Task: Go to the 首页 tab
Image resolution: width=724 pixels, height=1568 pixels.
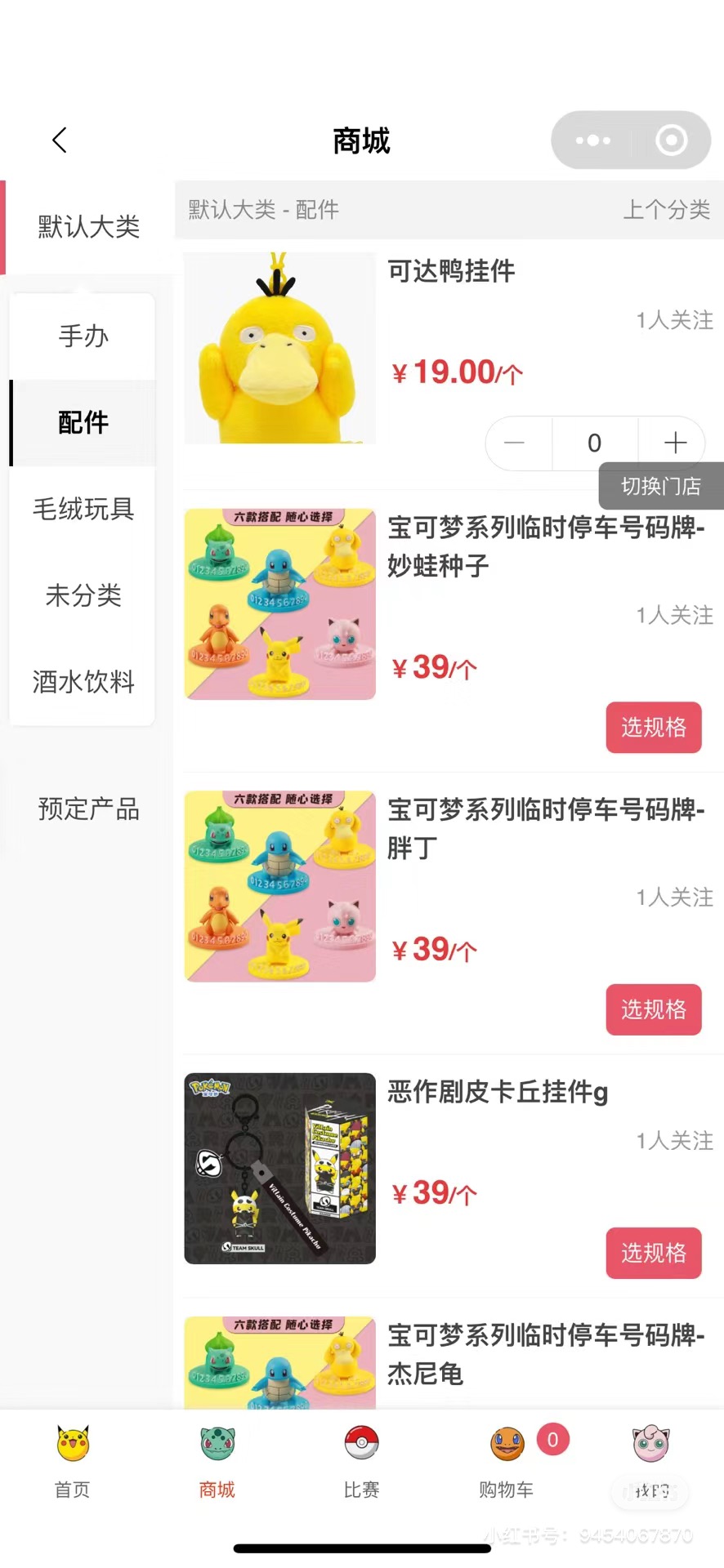Action: tap(73, 1462)
